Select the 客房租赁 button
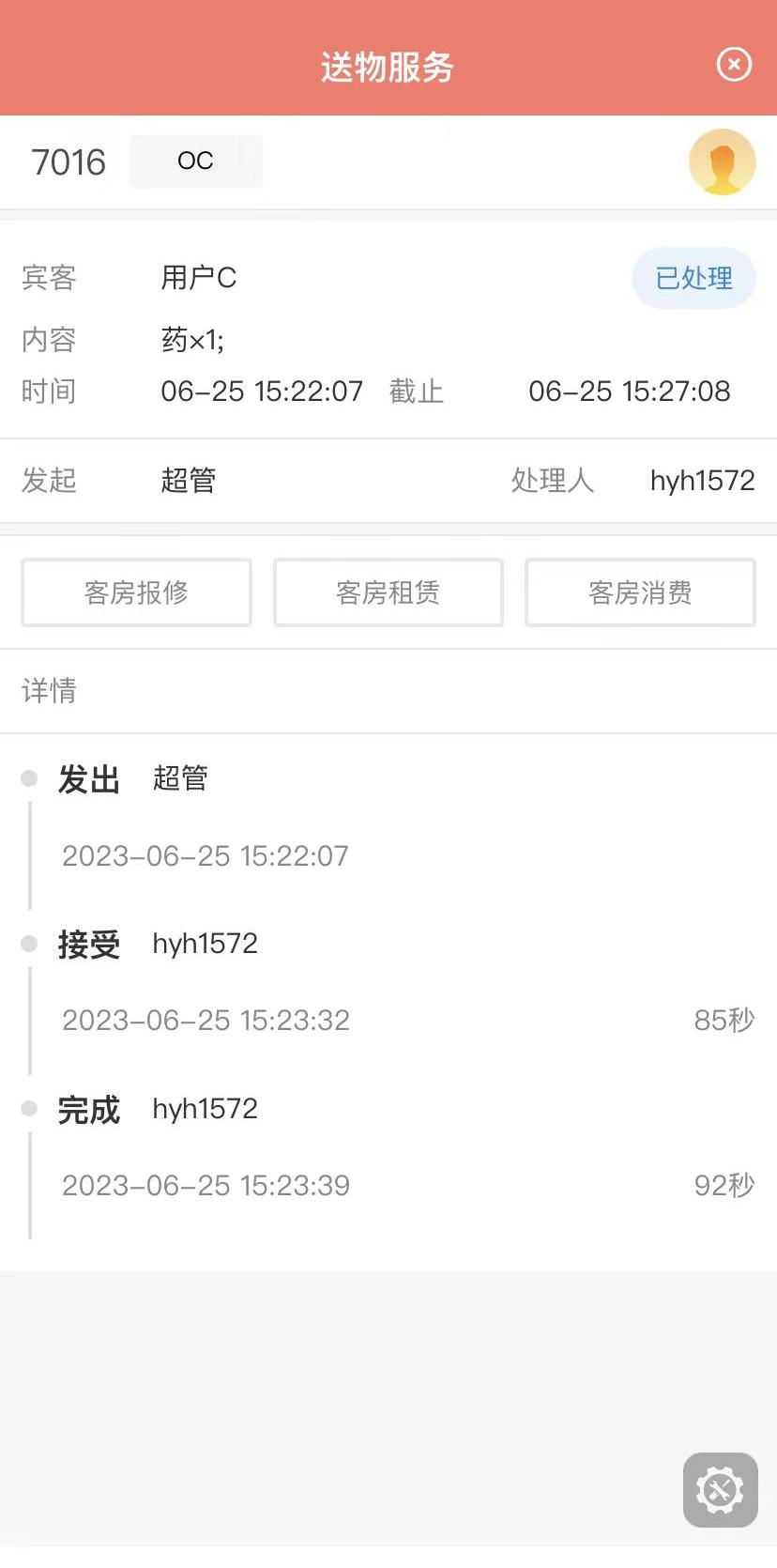This screenshot has height=1568, width=777. 388,592
